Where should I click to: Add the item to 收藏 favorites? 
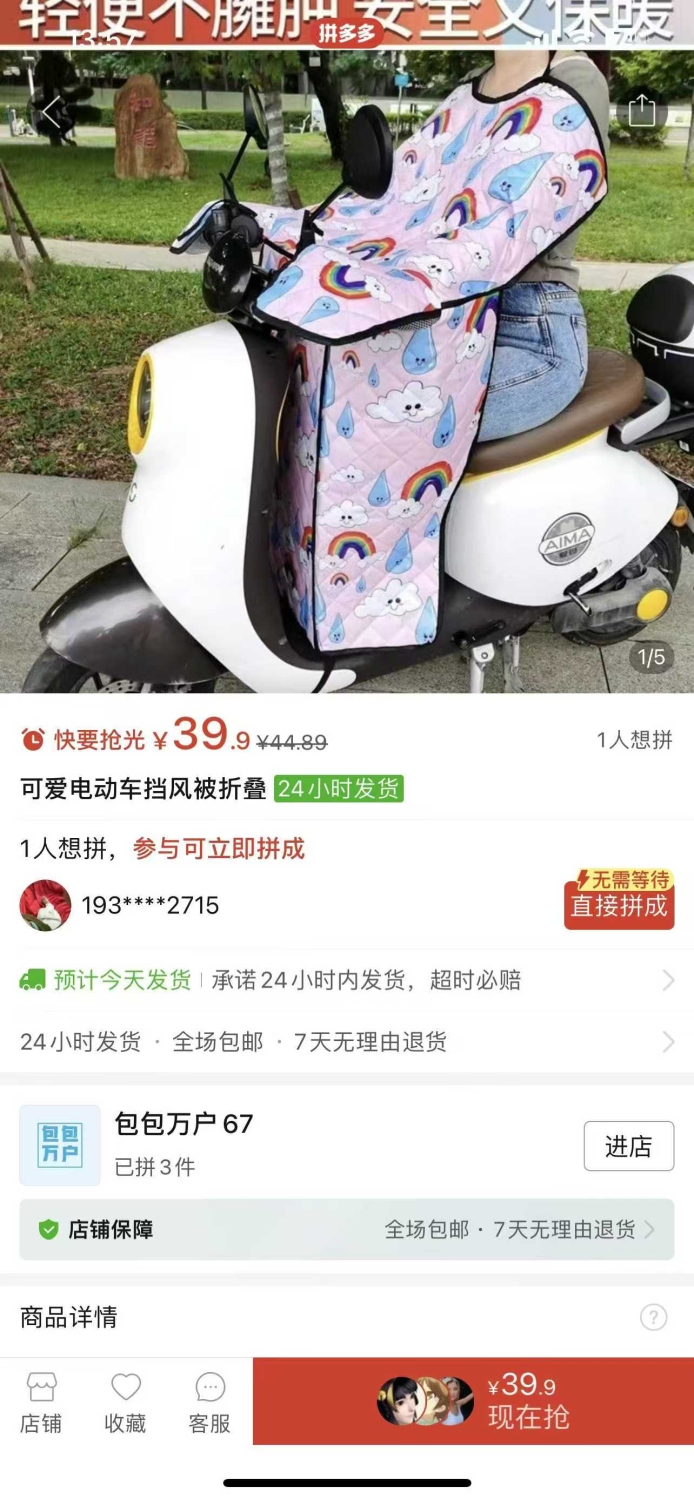[x=125, y=1402]
